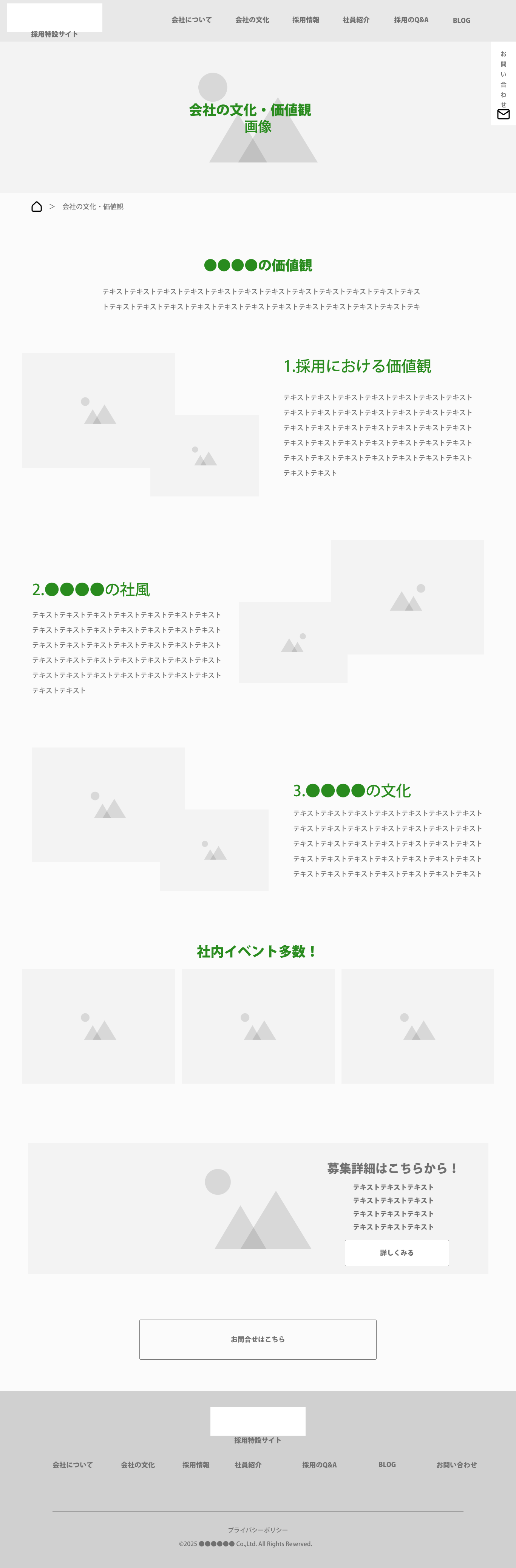Open the プライバシーポリシー link
Image resolution: width=516 pixels, height=1568 pixels.
coord(258,1530)
